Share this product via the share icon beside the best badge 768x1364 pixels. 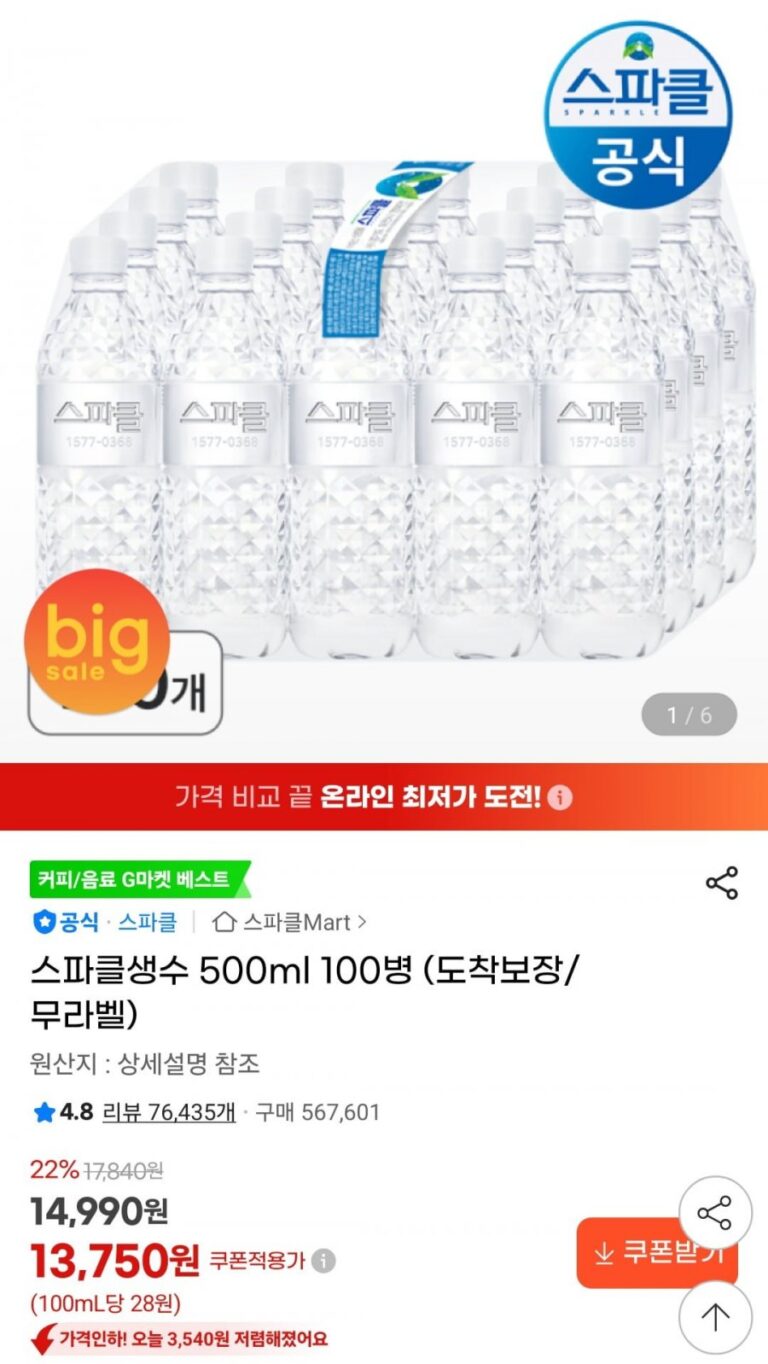point(721,882)
